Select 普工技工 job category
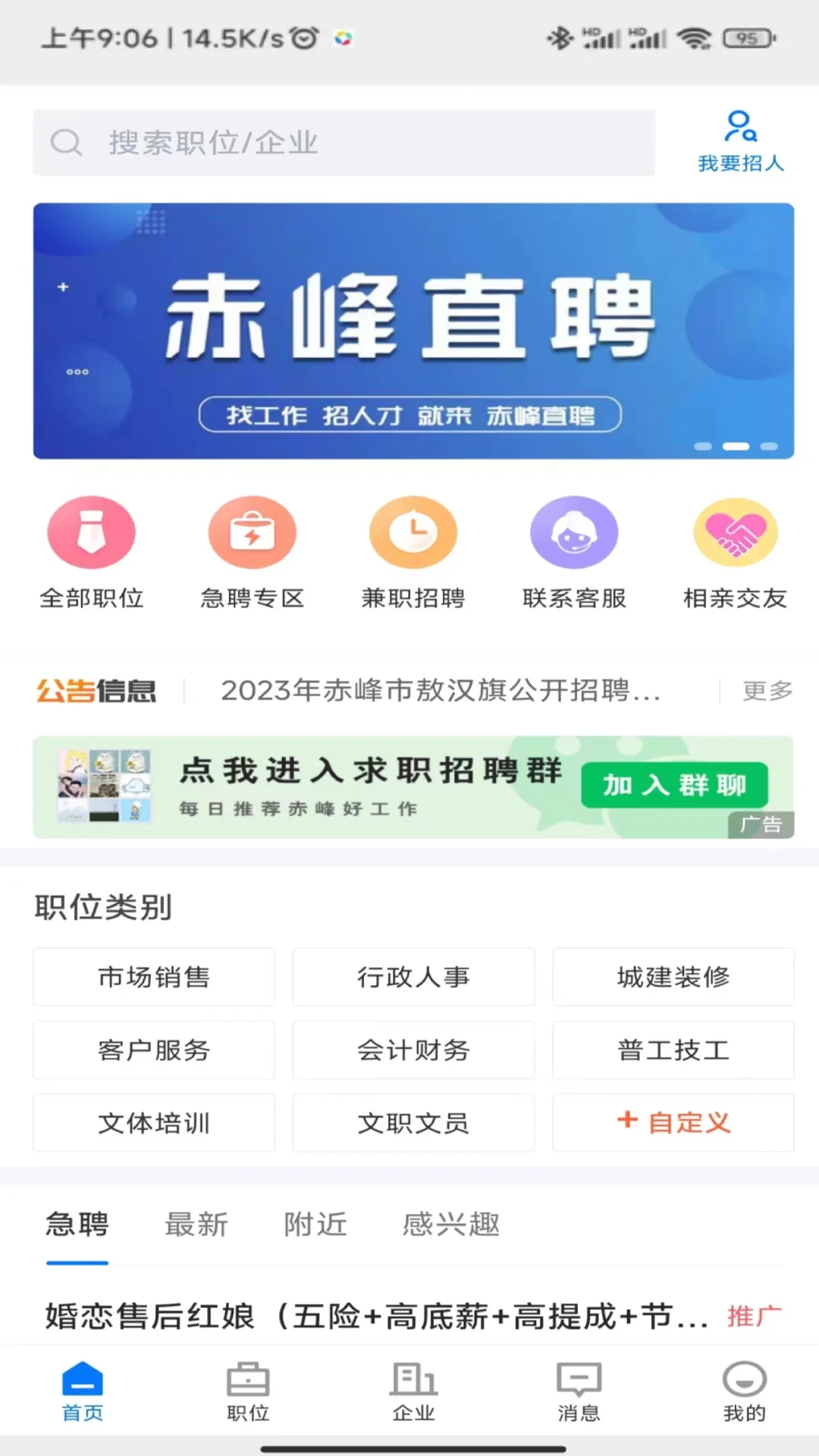Viewport: 819px width, 1456px height. click(673, 1050)
